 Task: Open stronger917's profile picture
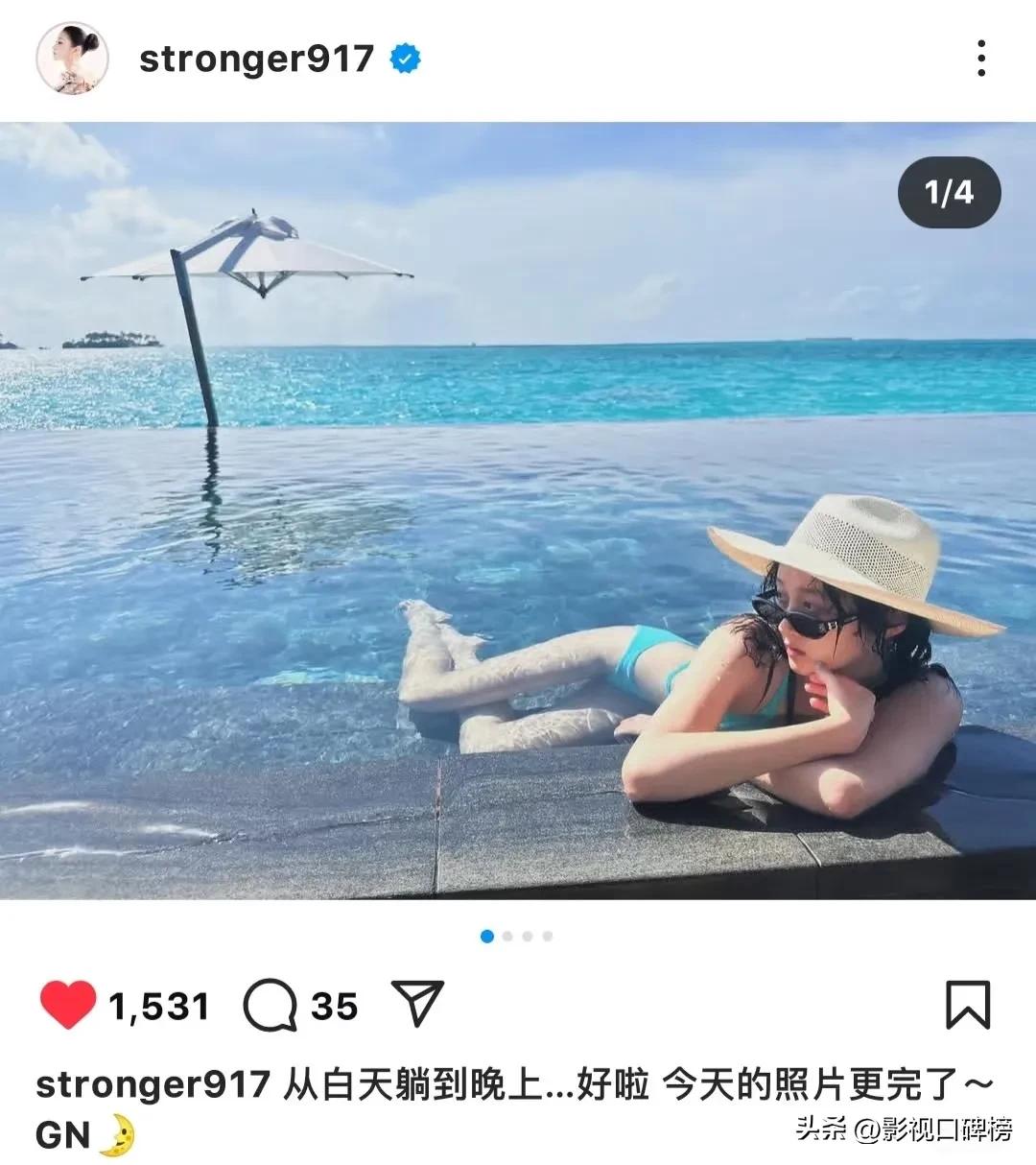(x=72, y=59)
